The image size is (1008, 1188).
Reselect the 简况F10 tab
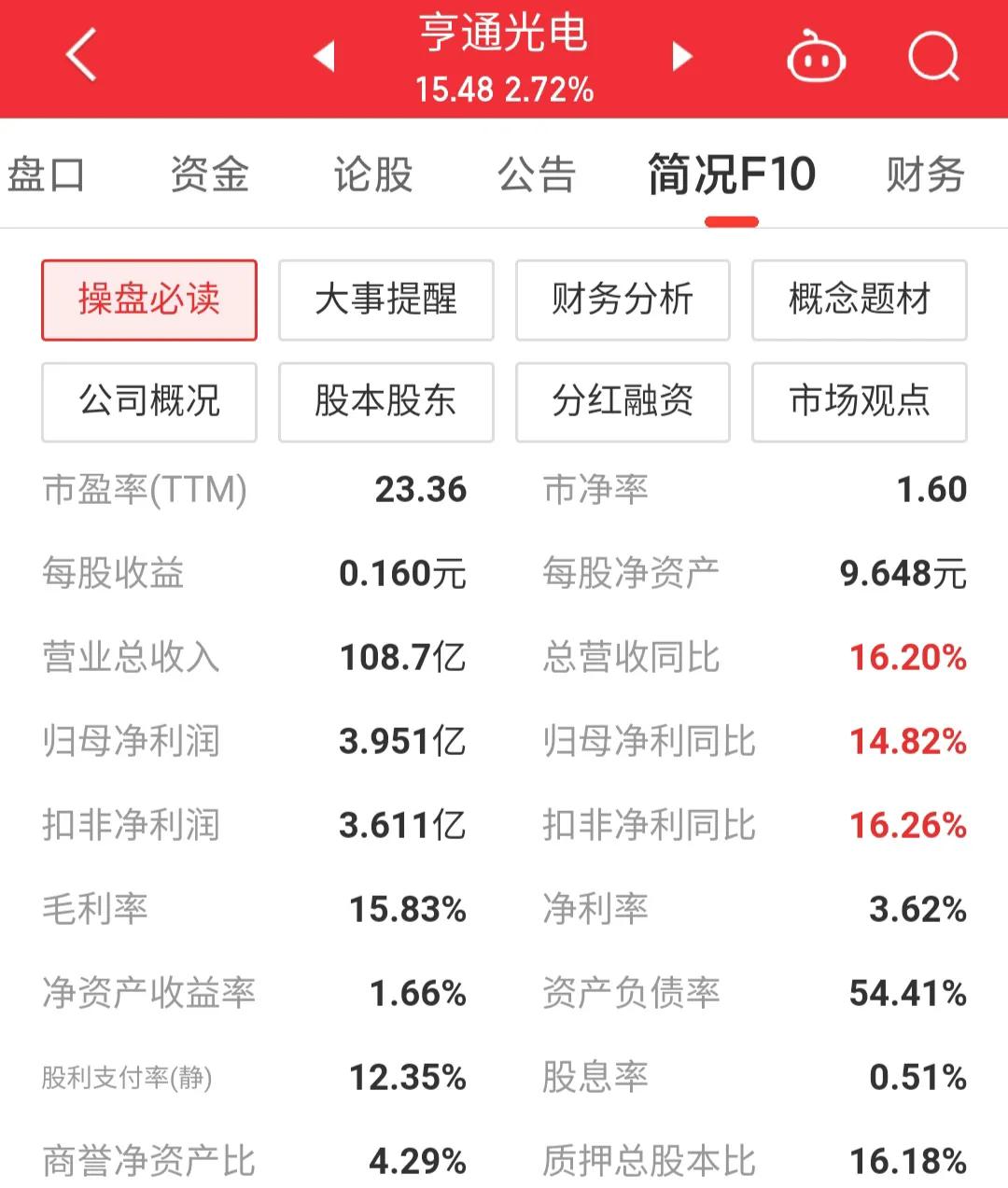[732, 175]
